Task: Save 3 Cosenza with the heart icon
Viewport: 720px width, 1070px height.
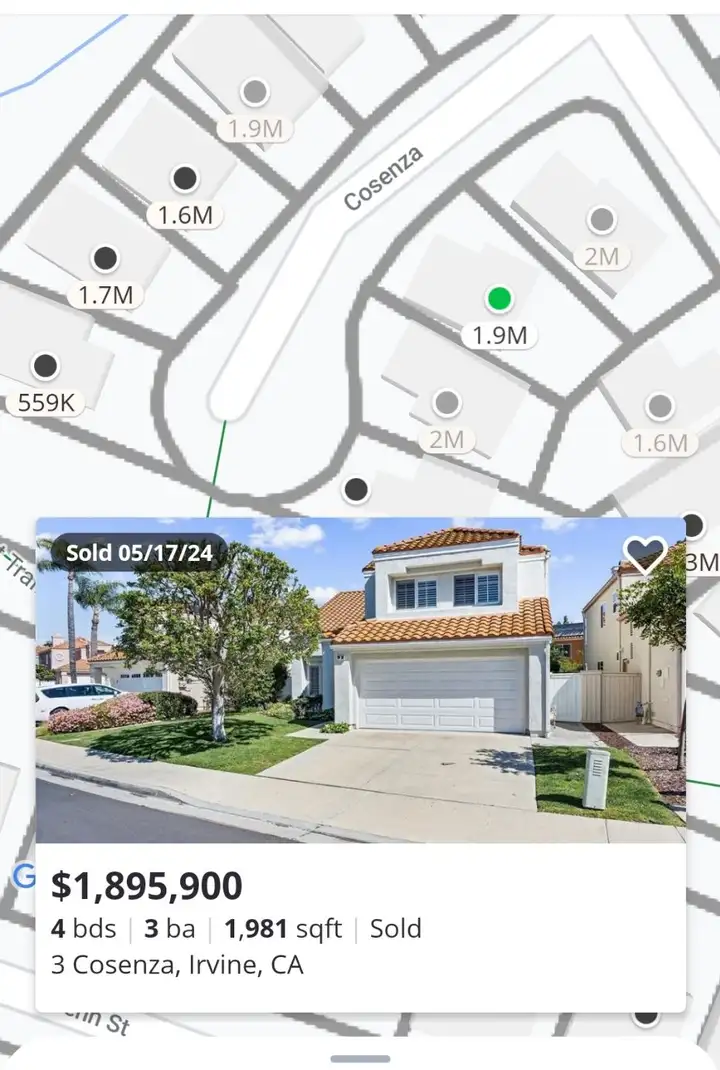Action: coord(644,554)
